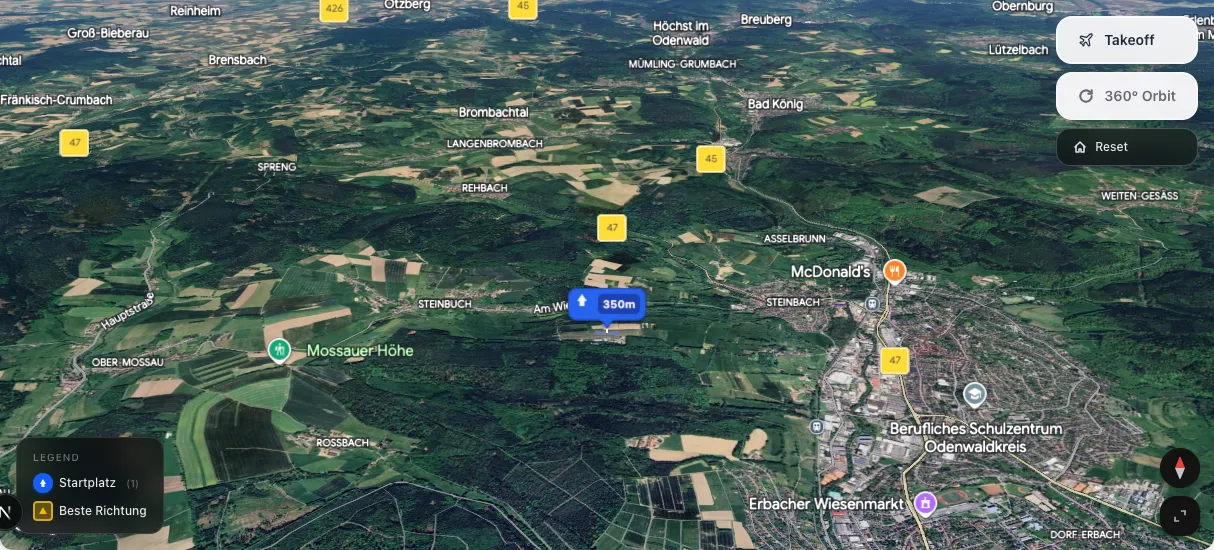Select Berufliches Schulzentrum Odenwaldkreis pin
Screen dimensions: 1214x550
[x=974, y=395]
